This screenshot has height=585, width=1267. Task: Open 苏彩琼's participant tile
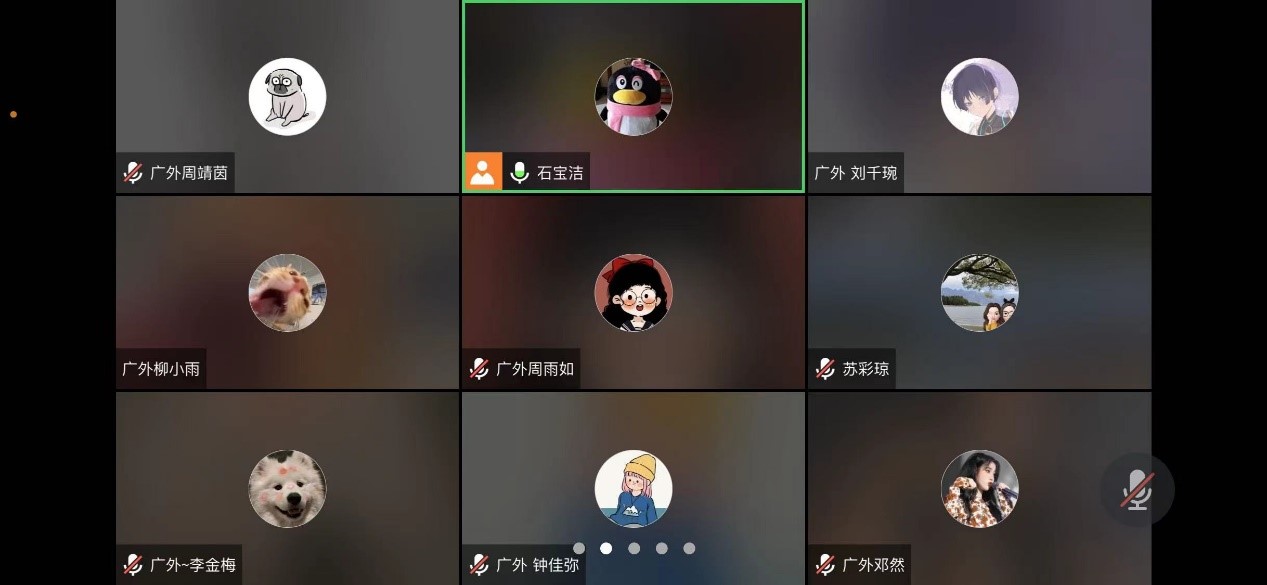[979, 292]
